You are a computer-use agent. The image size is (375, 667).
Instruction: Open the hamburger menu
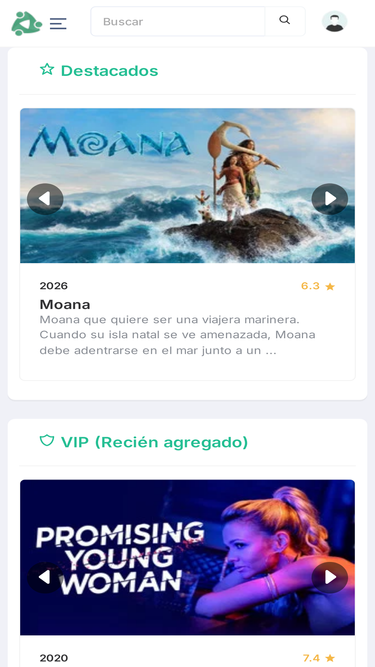[58, 23]
